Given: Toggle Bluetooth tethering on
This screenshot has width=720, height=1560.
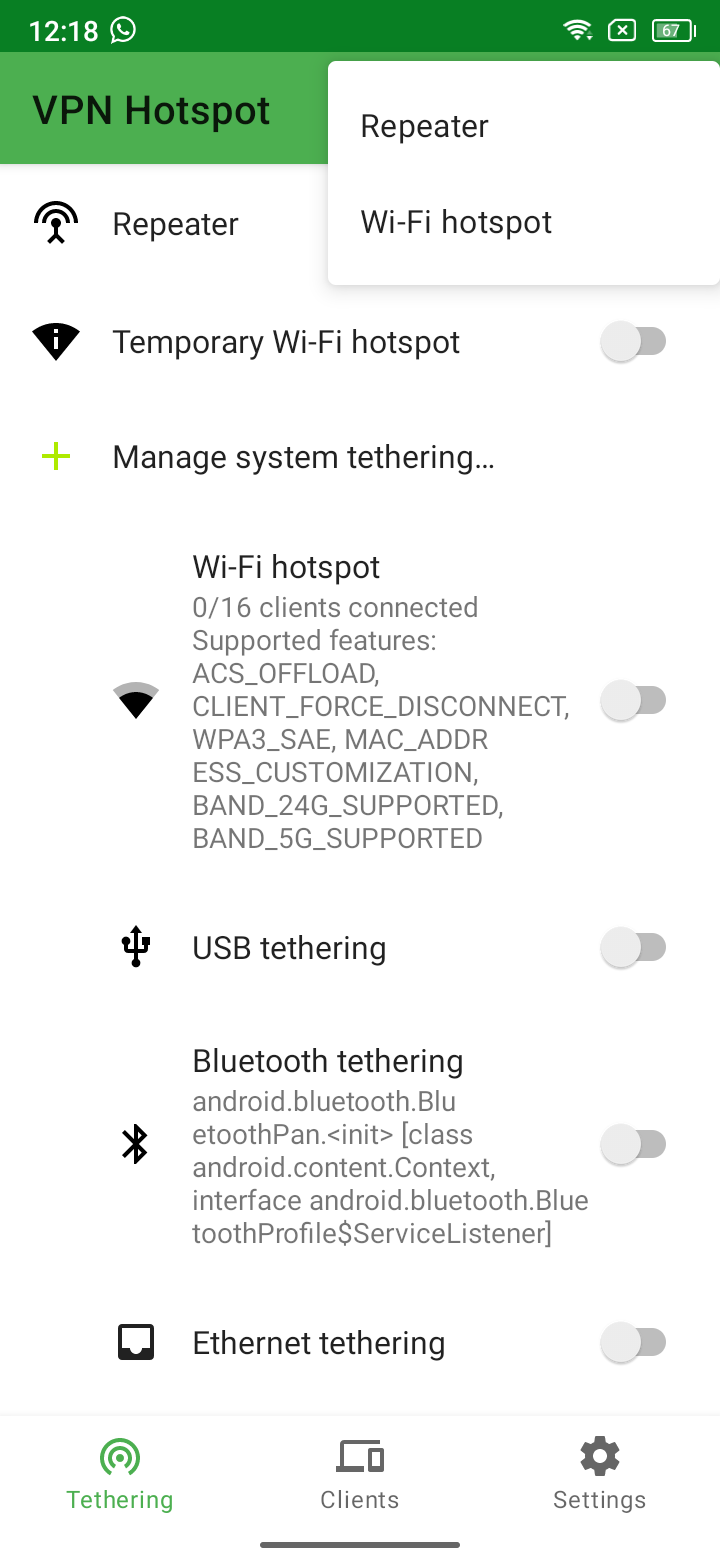Looking at the screenshot, I should 634,1144.
